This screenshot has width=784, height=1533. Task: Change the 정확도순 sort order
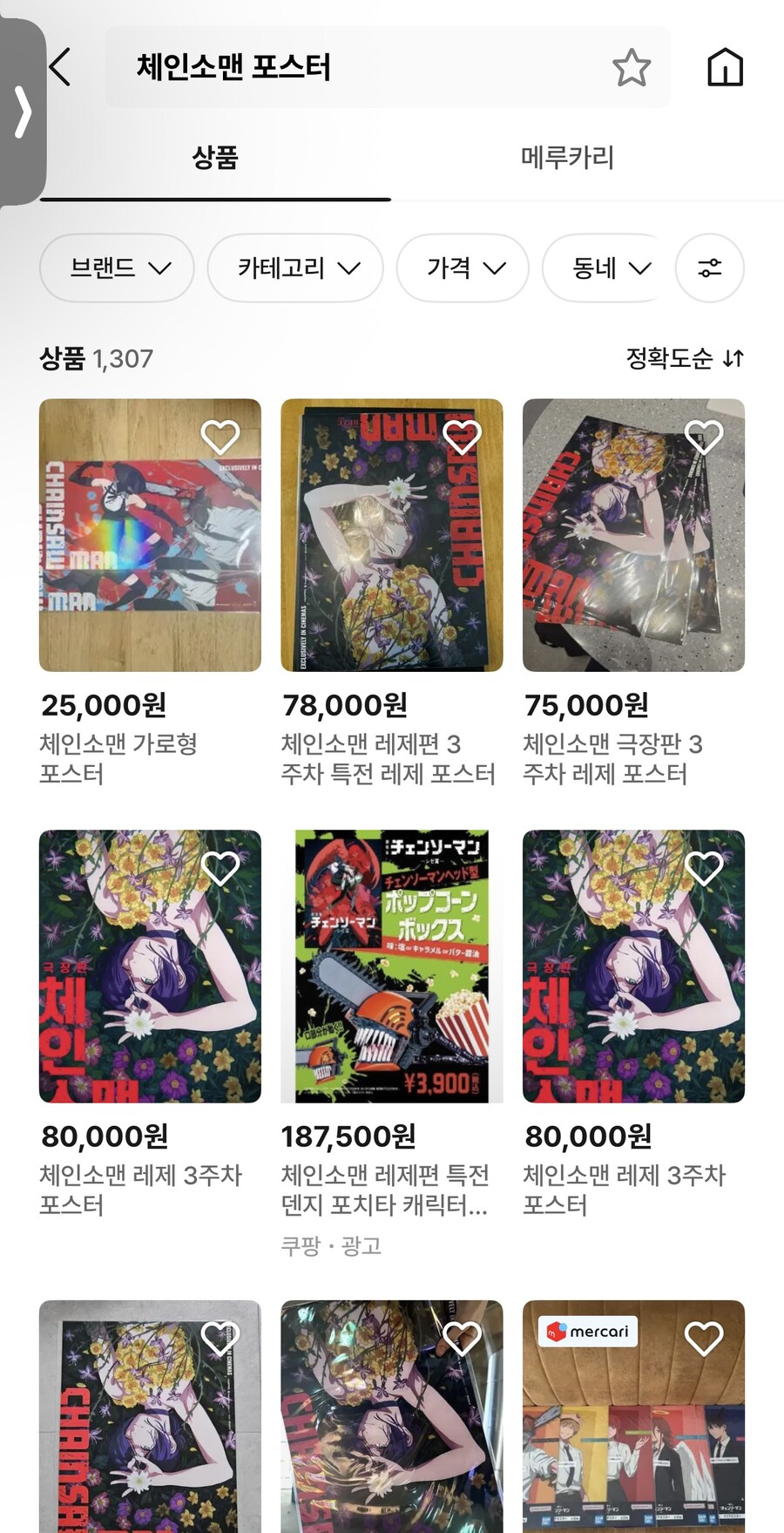click(685, 358)
